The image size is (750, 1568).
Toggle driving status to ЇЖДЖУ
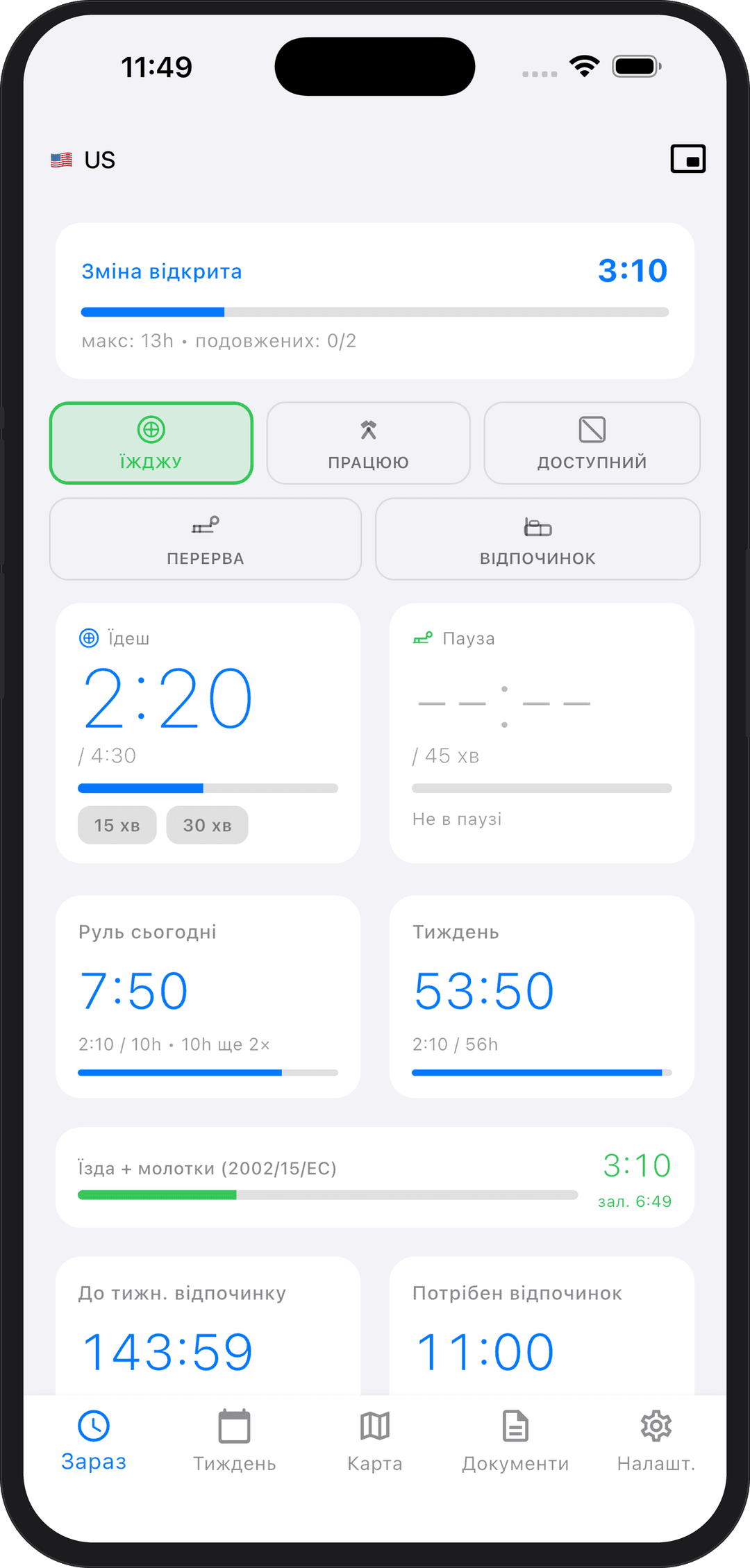(151, 443)
